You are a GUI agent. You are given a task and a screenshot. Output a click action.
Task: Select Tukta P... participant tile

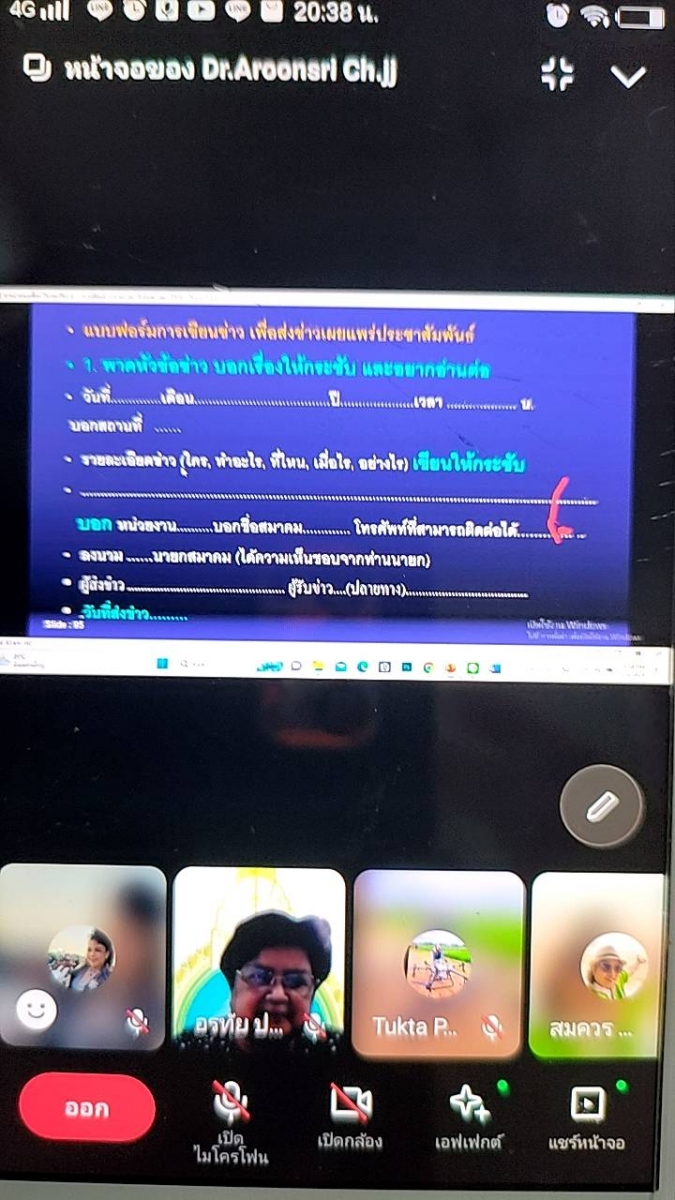pyautogui.click(x=438, y=962)
